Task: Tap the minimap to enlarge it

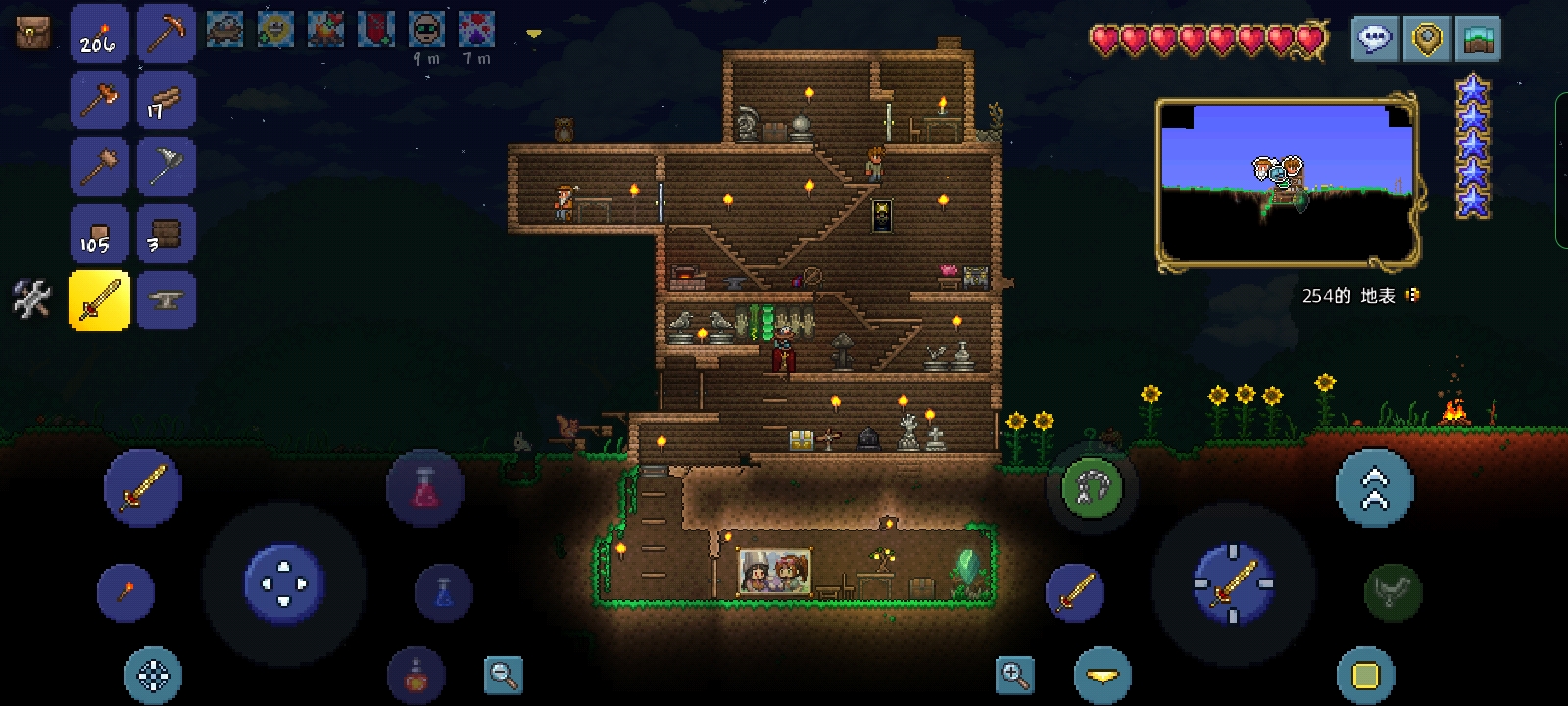Action: point(1287,182)
